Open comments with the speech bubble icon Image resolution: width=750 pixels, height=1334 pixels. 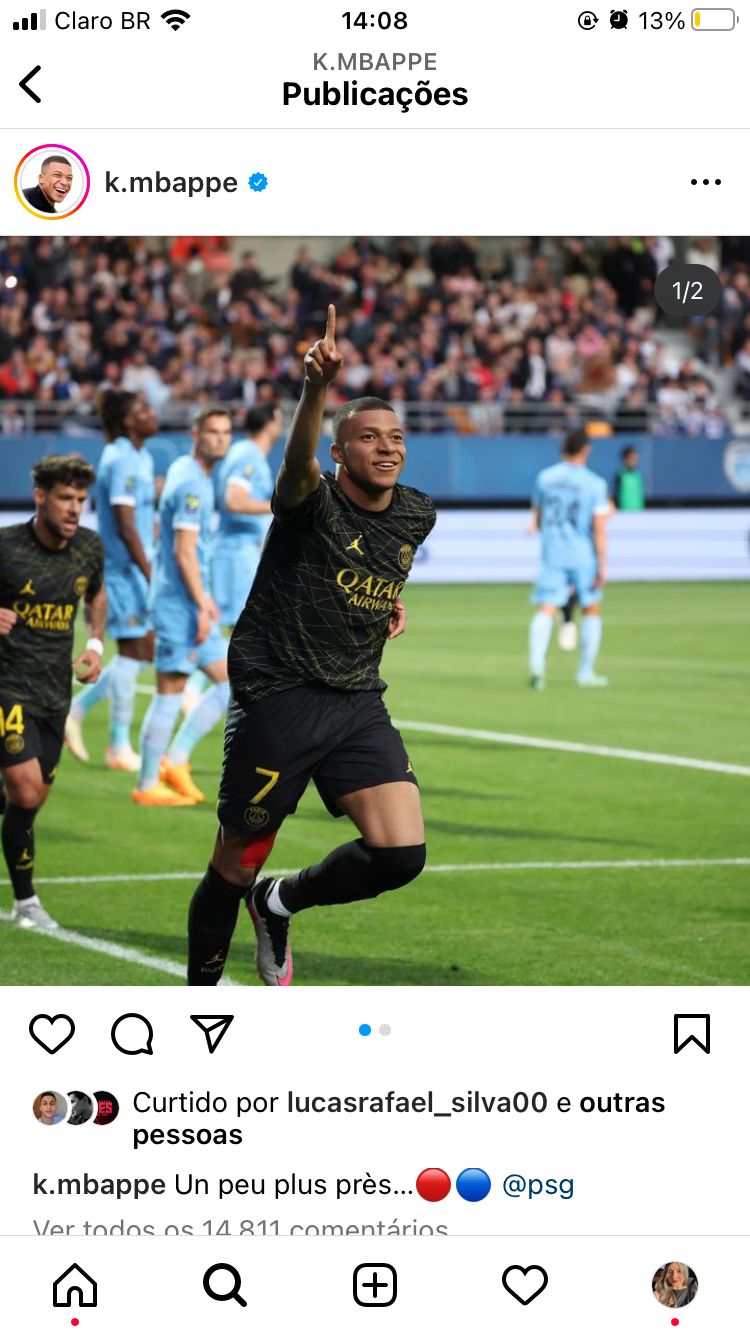click(x=132, y=1034)
